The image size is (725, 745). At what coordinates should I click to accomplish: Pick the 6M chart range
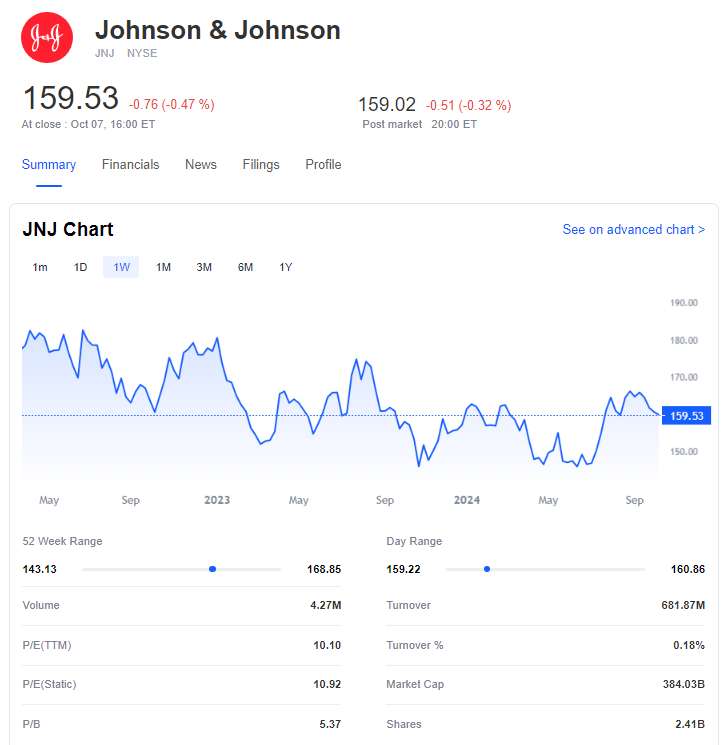pyautogui.click(x=245, y=267)
